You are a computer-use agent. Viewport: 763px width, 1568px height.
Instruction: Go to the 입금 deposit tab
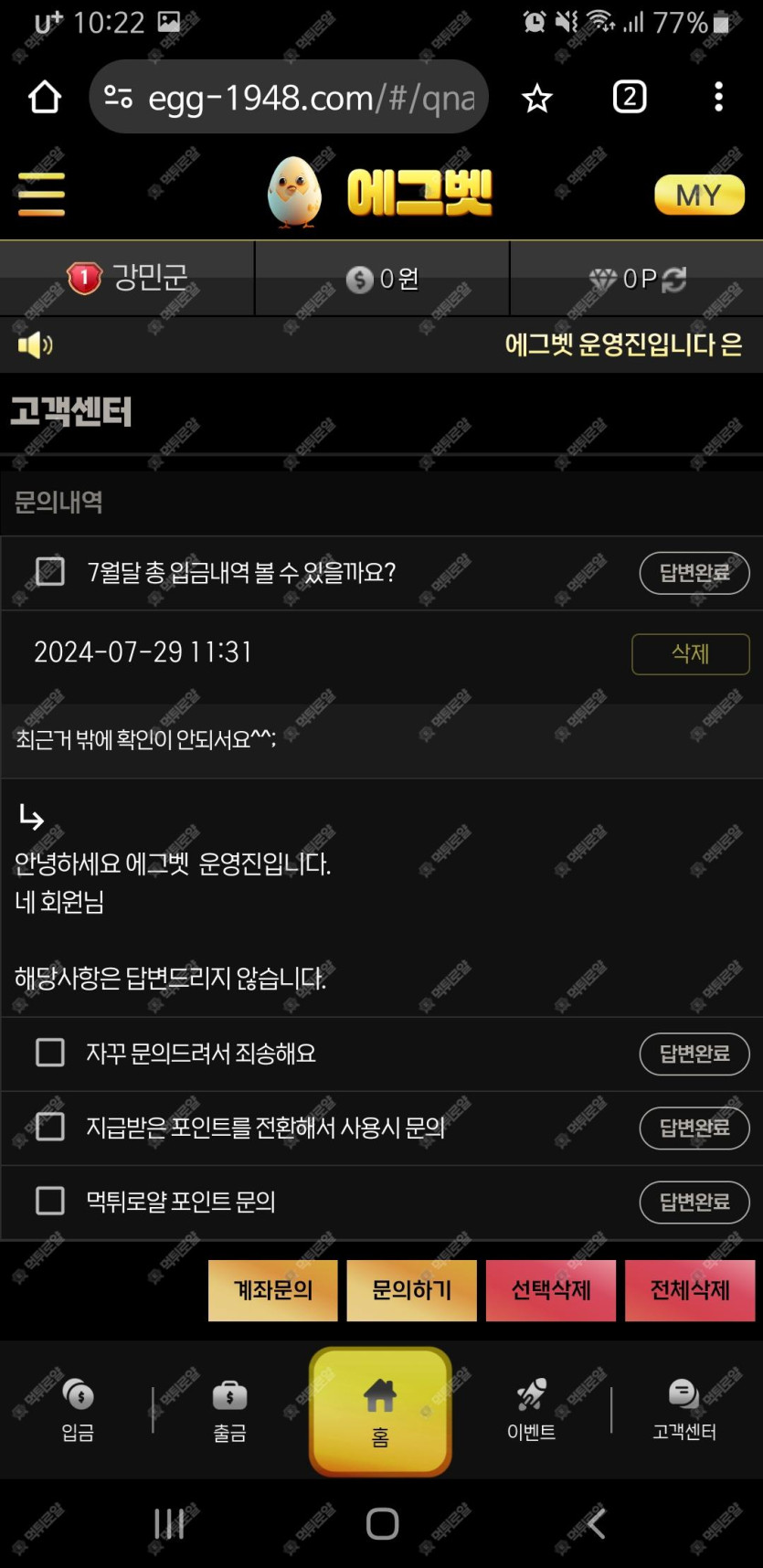coord(78,1410)
